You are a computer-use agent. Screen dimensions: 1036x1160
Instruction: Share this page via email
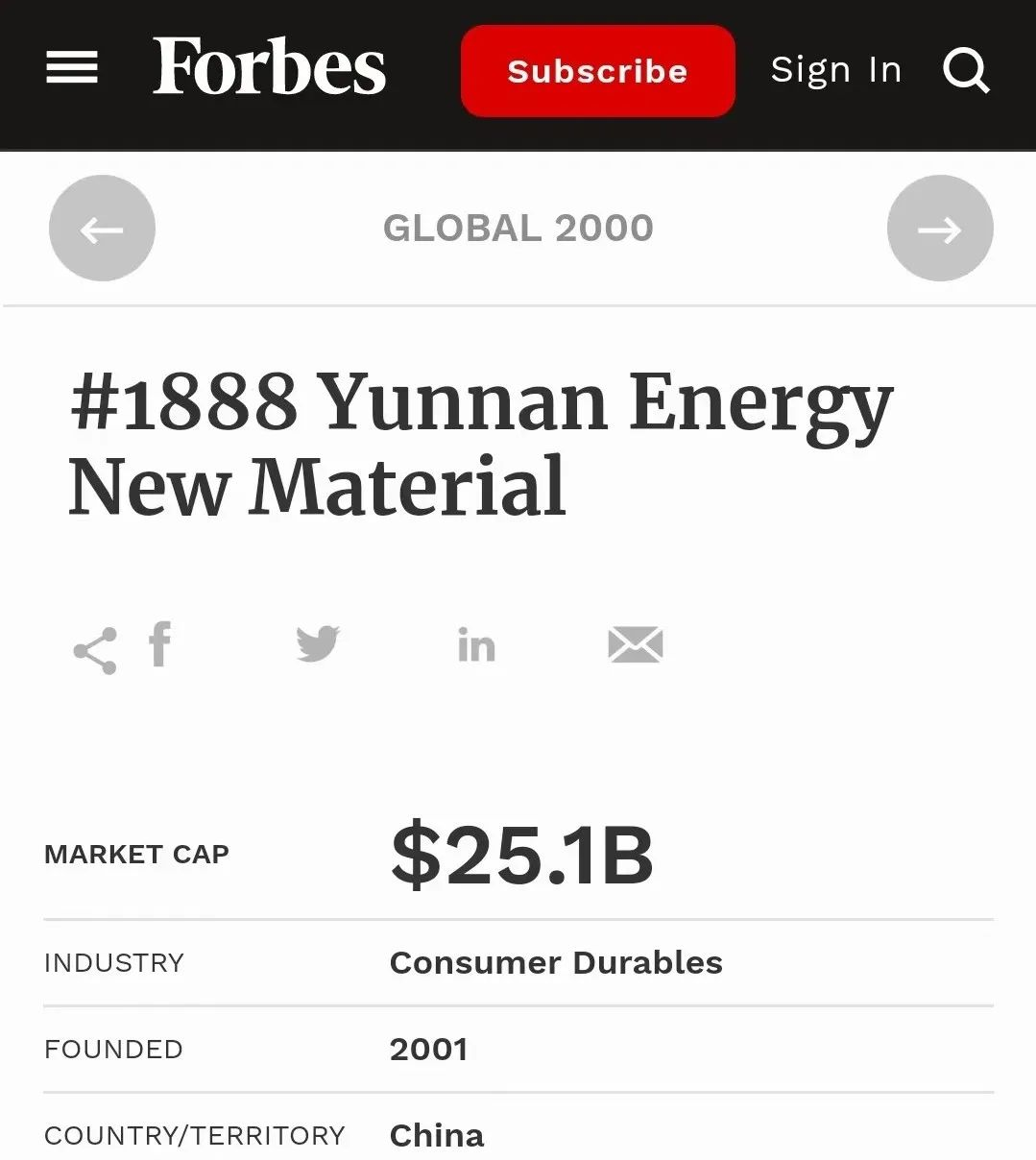click(x=636, y=644)
